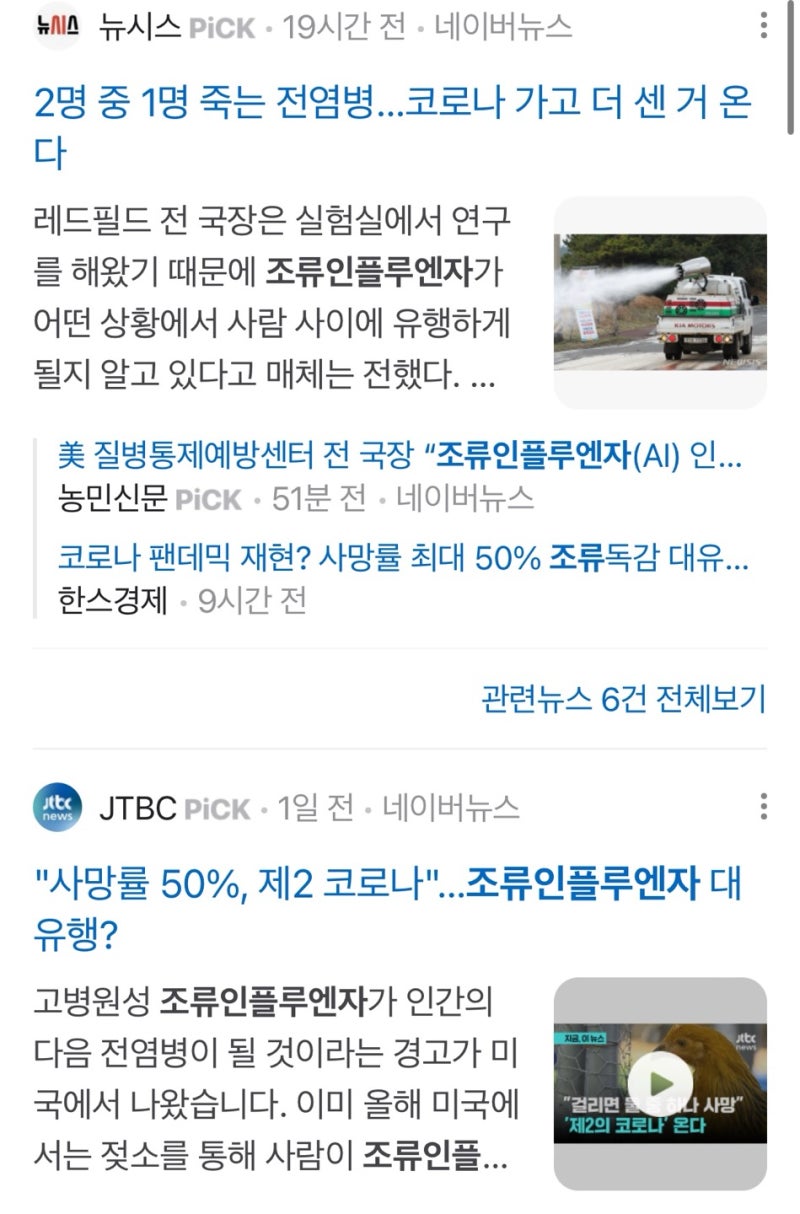Open the 한스경제 article about 코로나 팬데믹 재현
Viewport: 800px width, 1214px height.
click(400, 561)
